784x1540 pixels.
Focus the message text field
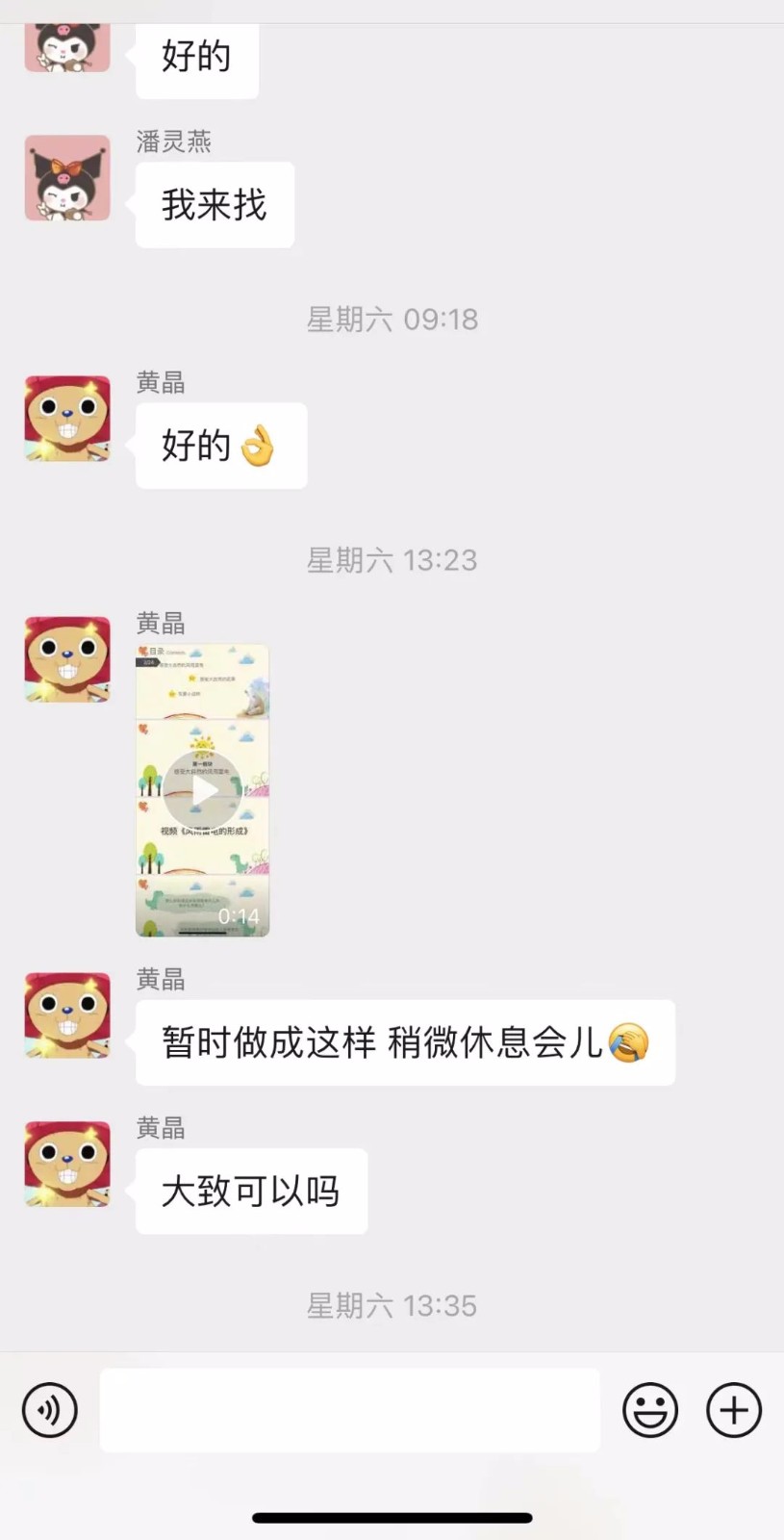click(349, 1410)
